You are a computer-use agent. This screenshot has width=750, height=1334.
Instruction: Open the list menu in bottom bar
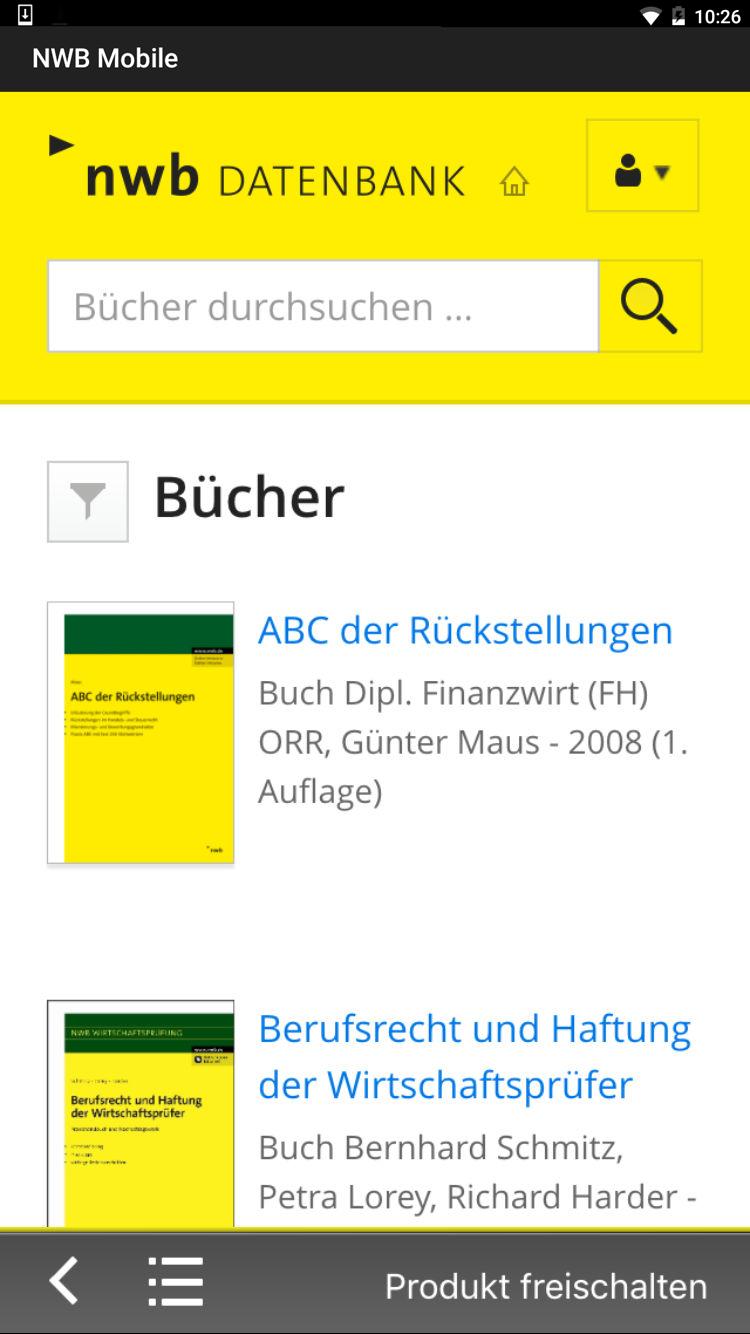tap(176, 1282)
